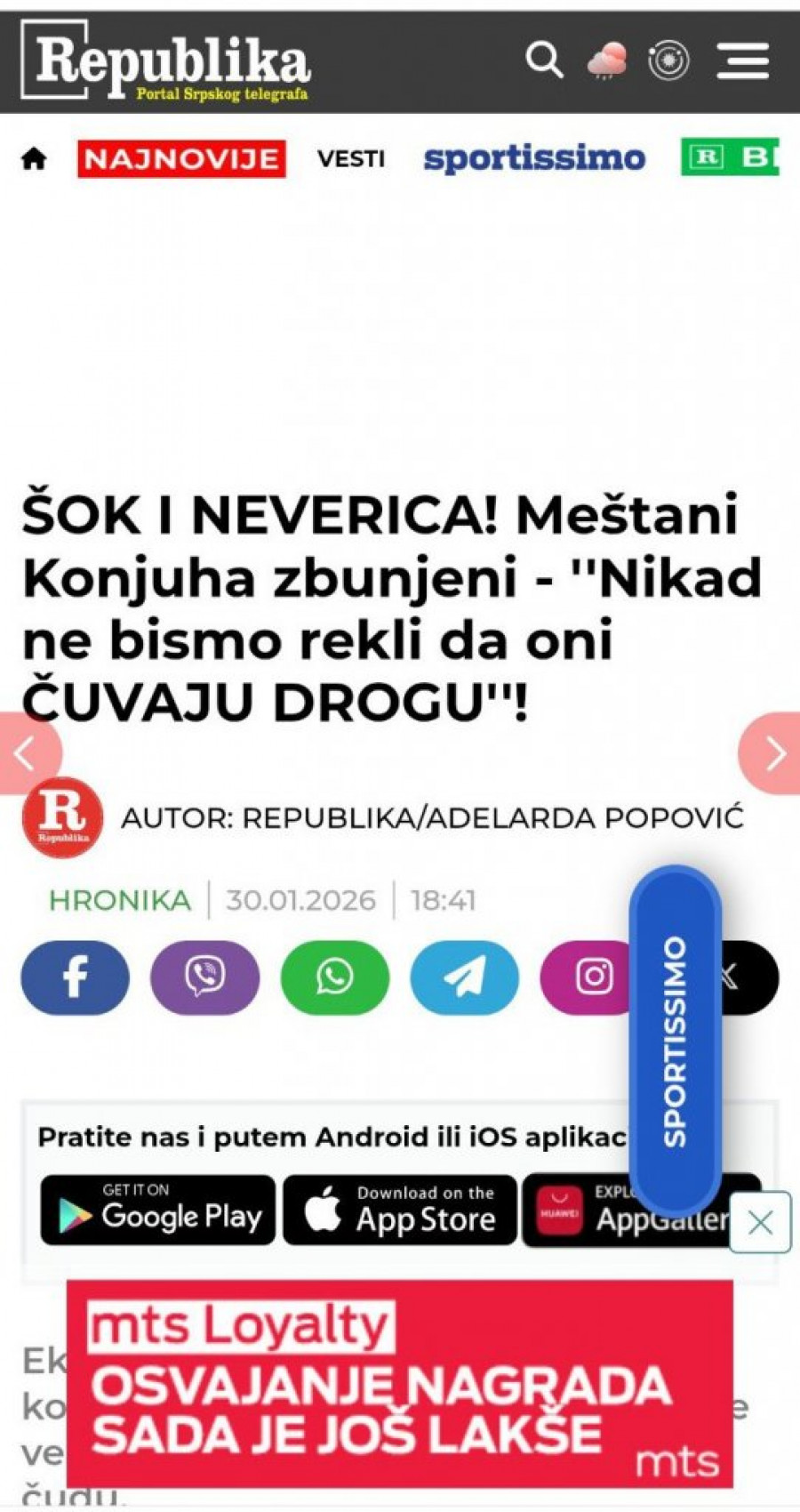The image size is (800, 1512).
Task: Share the article on Facebook
Action: 75,977
